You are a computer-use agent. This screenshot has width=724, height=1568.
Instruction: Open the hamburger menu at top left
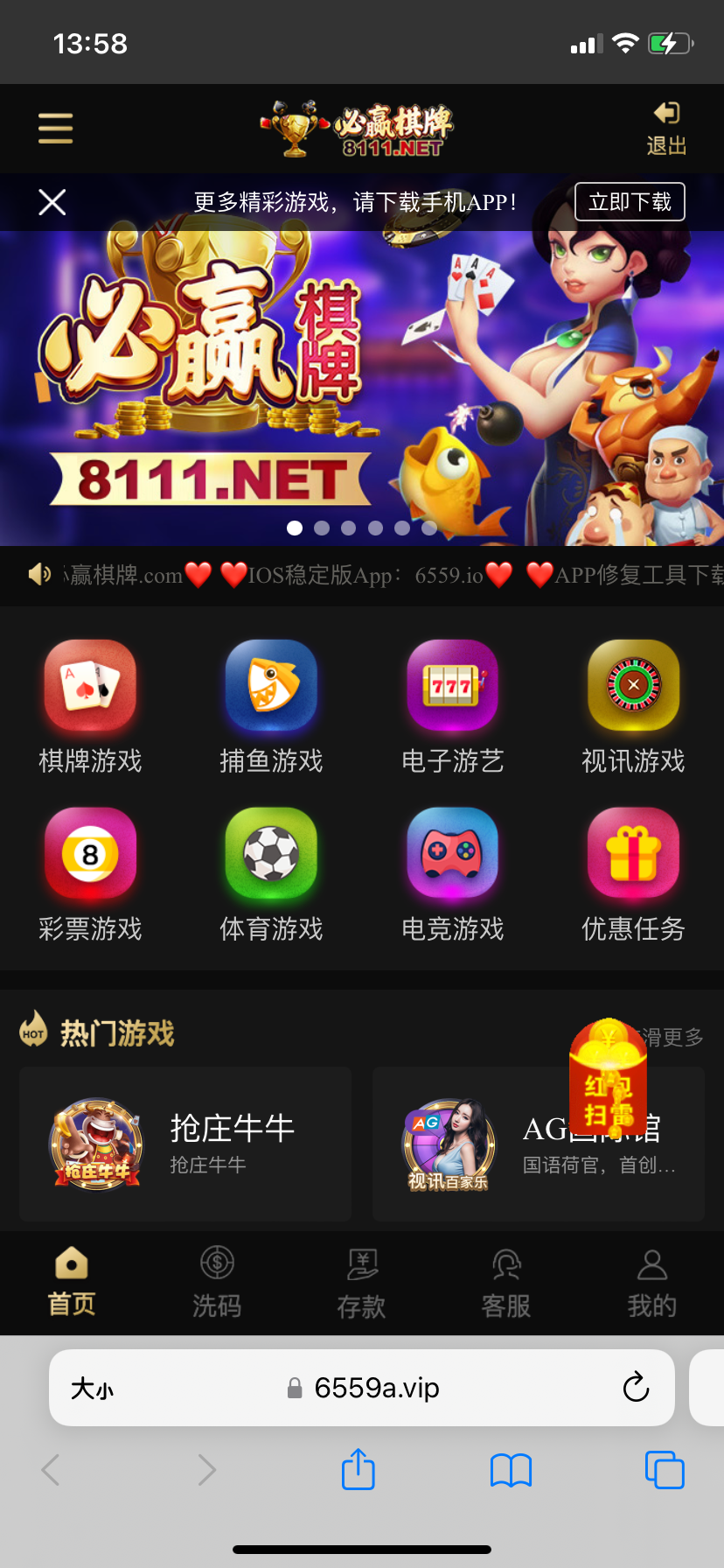coord(55,128)
